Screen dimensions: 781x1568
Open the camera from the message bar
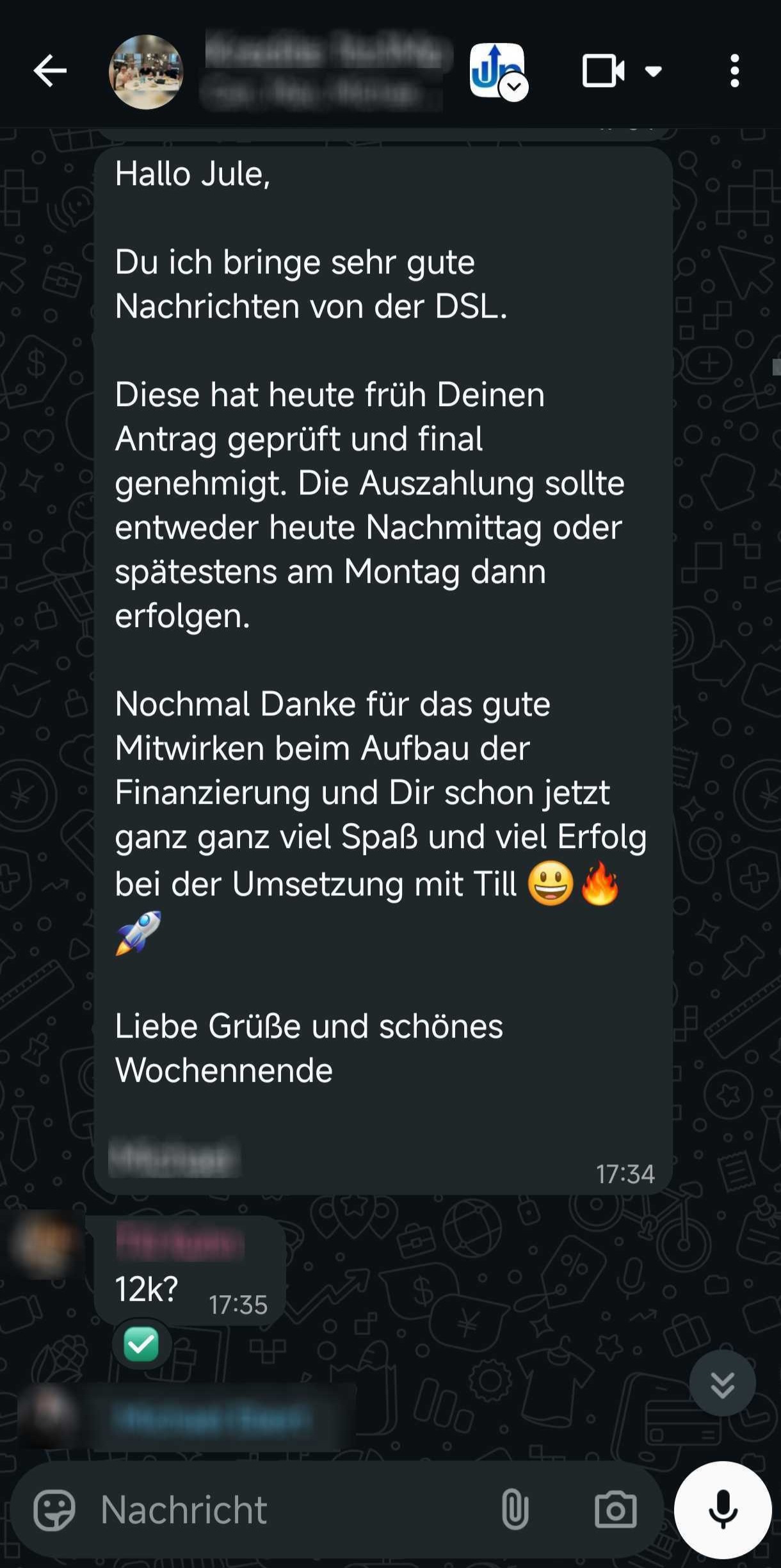pyautogui.click(x=615, y=1510)
